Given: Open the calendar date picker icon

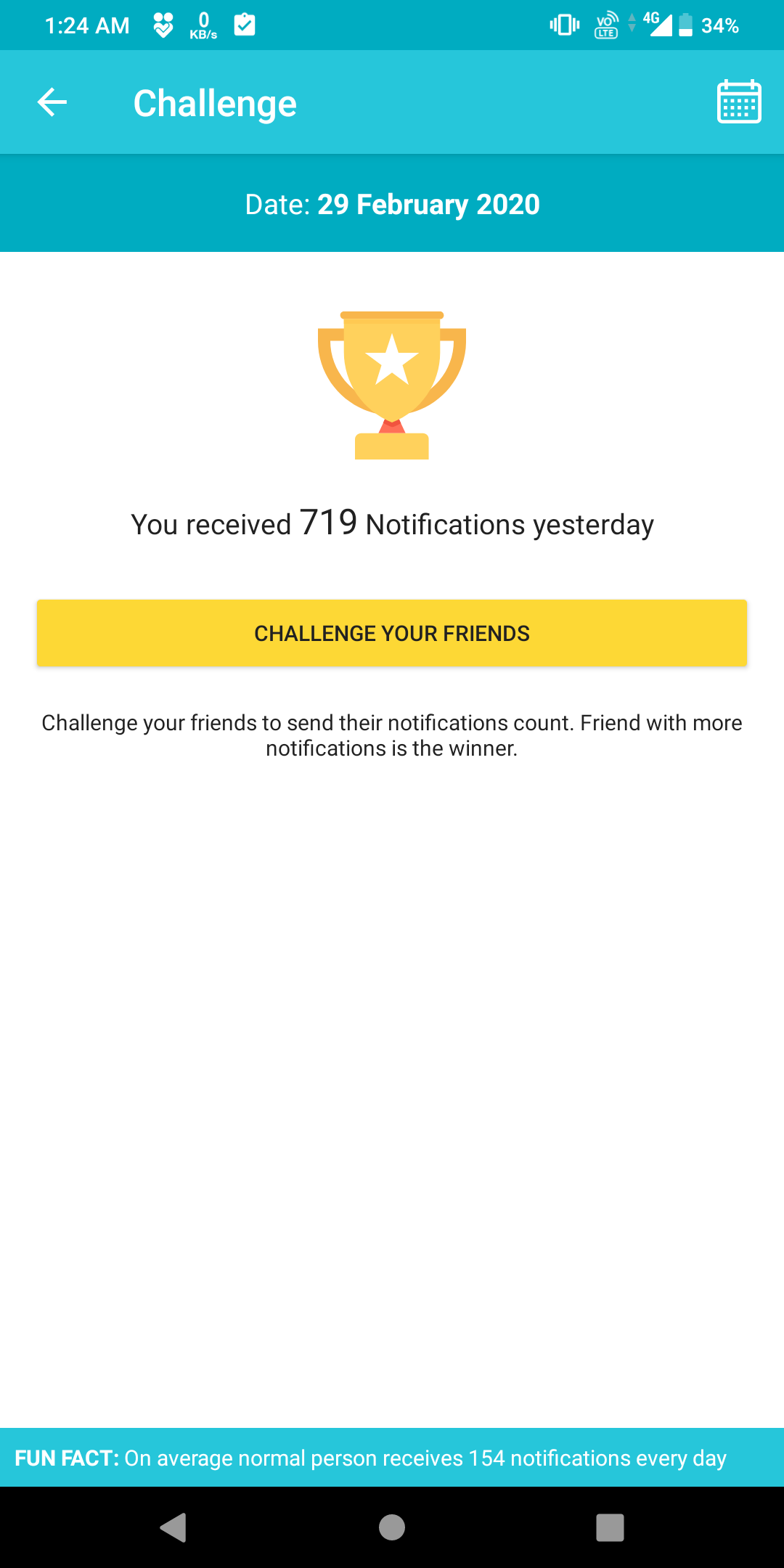Looking at the screenshot, I should pos(739,102).
